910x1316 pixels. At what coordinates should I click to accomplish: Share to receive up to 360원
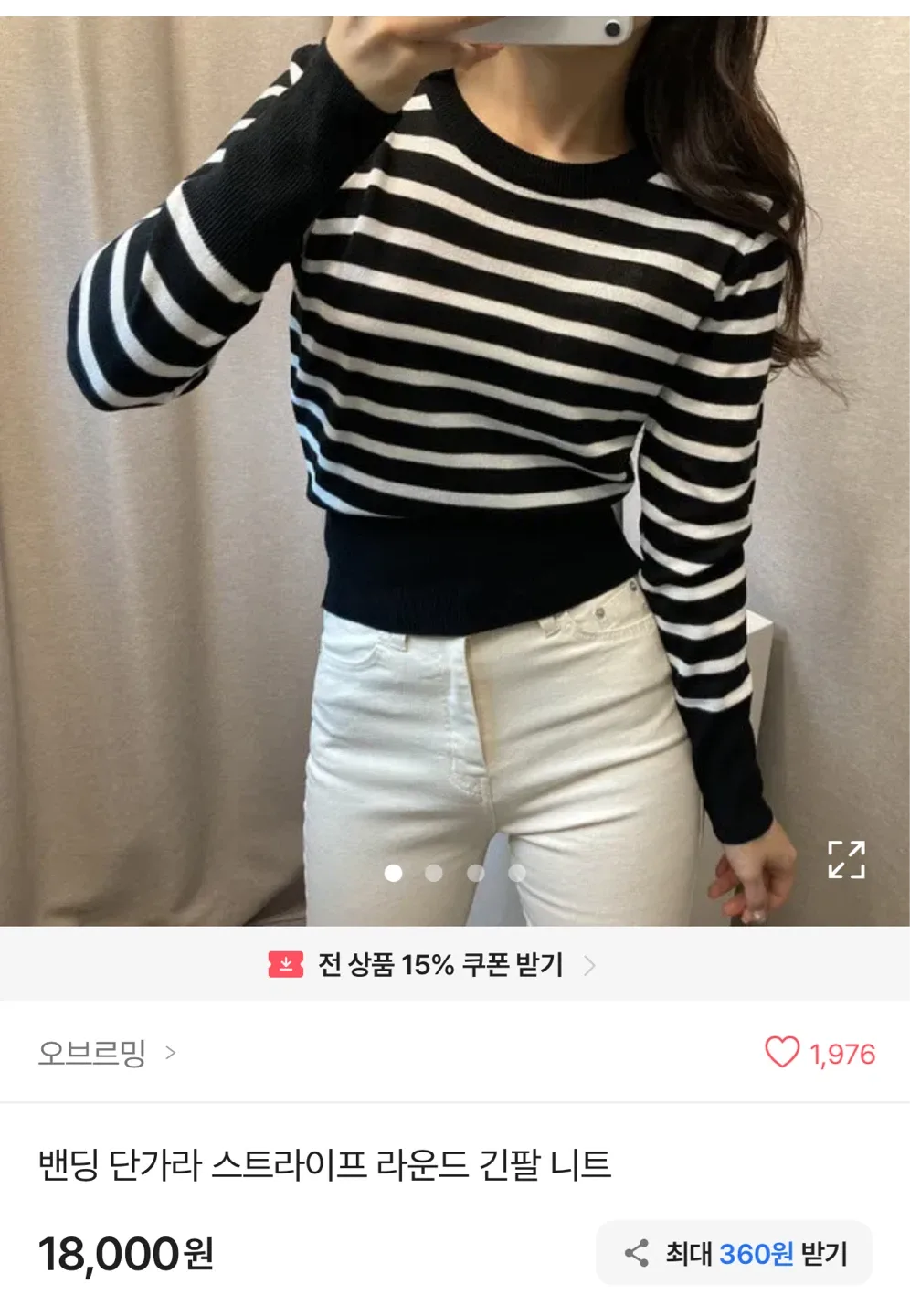click(735, 1253)
